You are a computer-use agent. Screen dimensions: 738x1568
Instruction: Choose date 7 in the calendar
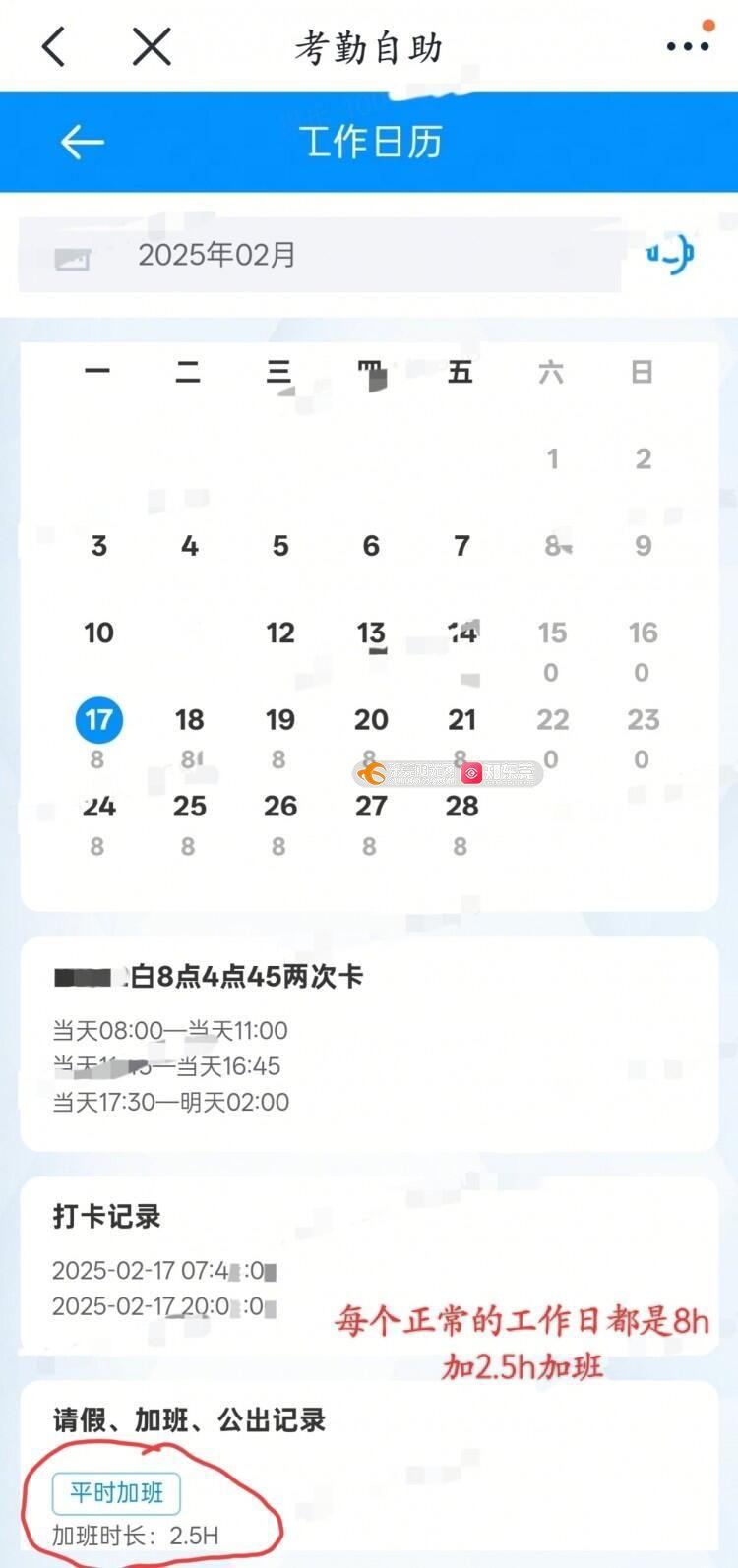pyautogui.click(x=461, y=546)
